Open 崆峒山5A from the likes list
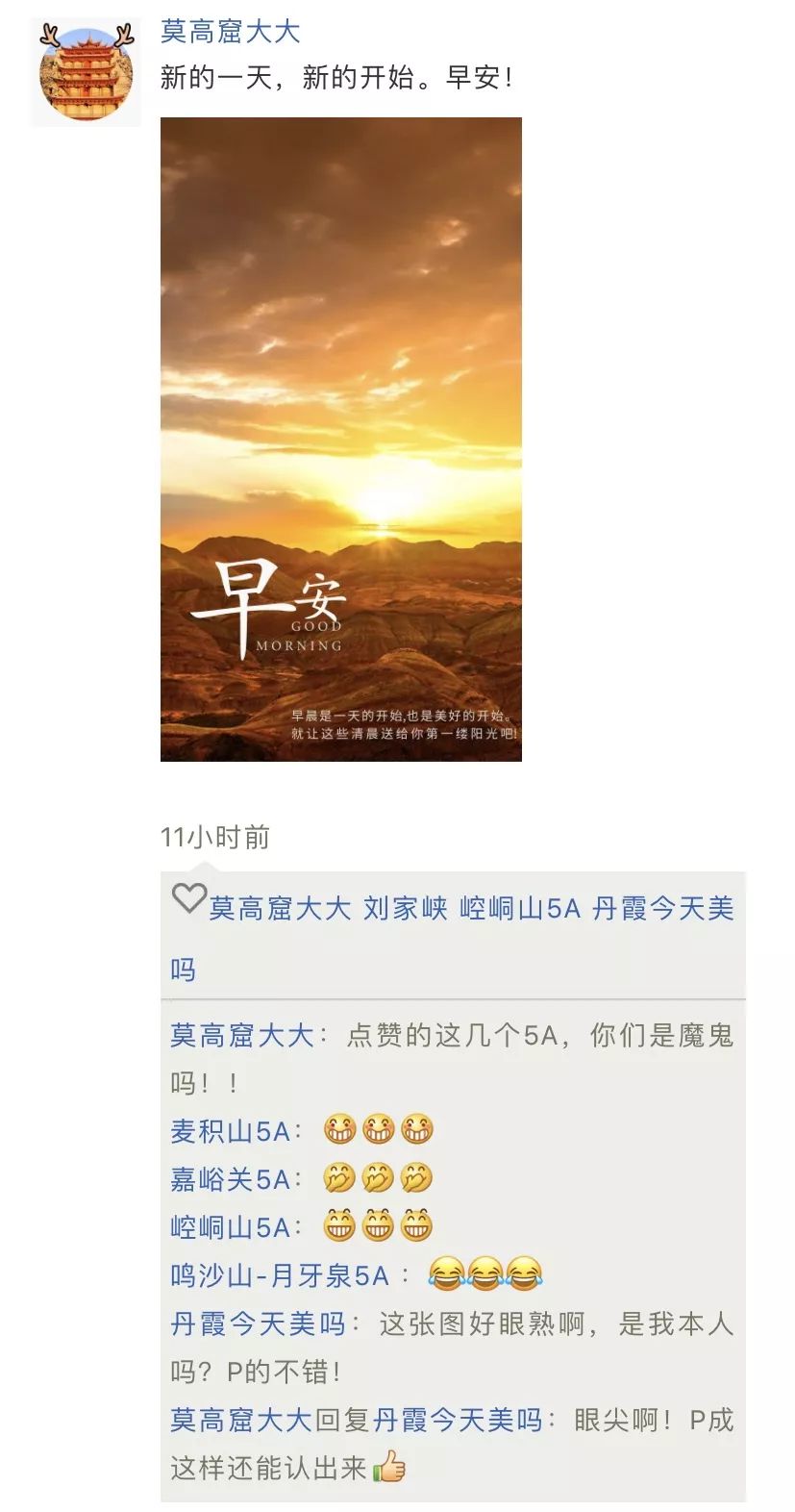The width and height of the screenshot is (795, 1512). point(519,908)
